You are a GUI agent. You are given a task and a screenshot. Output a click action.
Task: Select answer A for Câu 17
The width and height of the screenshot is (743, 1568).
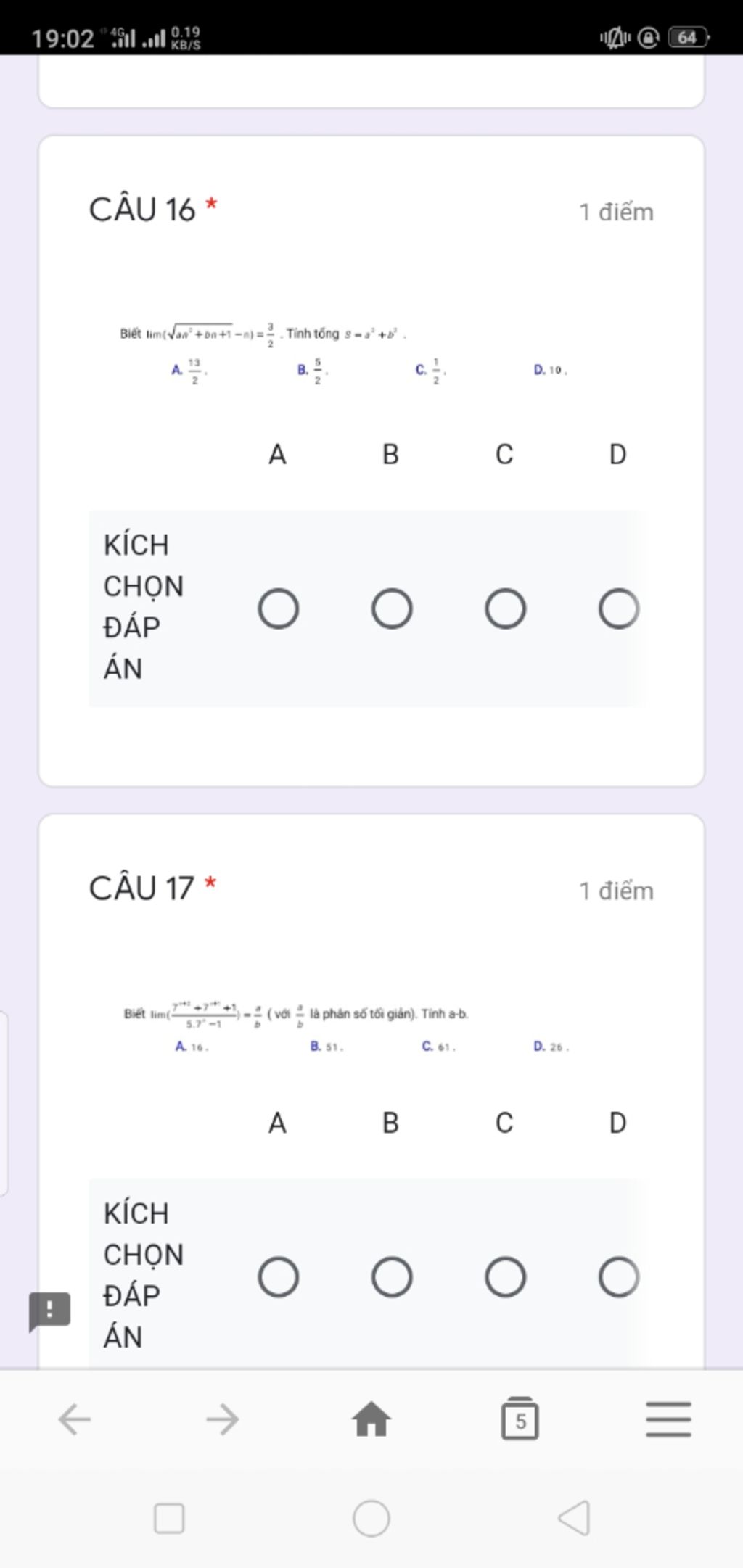(279, 1276)
